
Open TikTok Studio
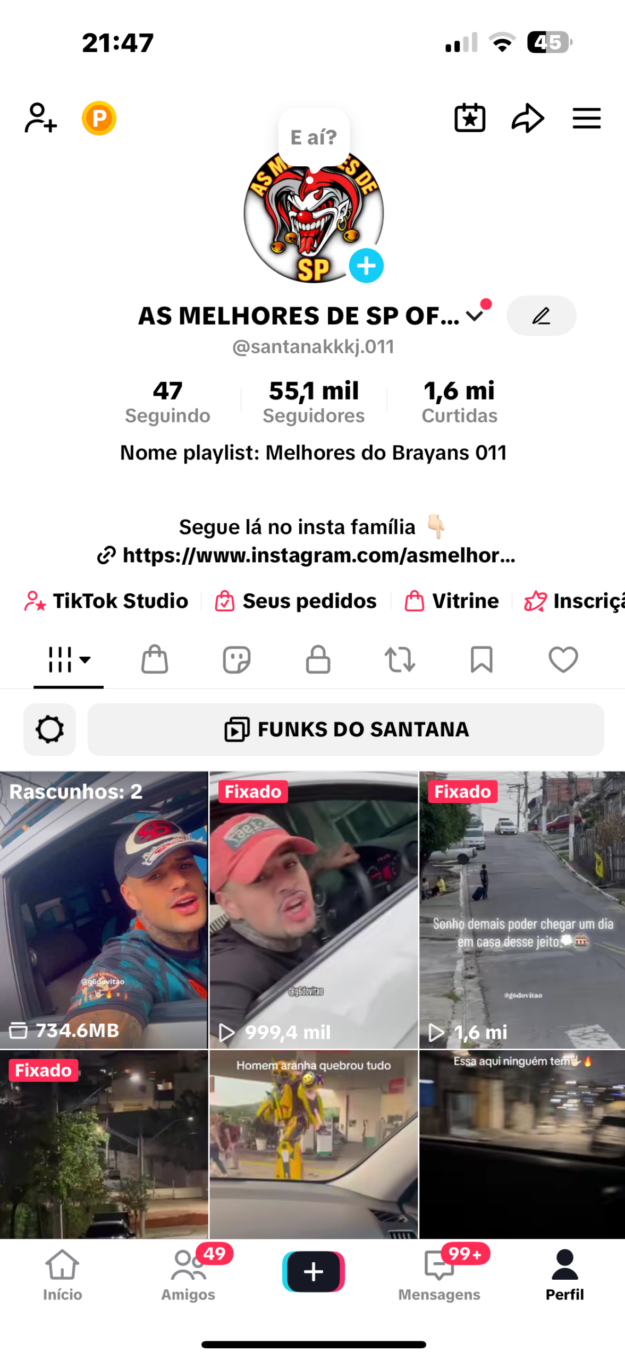coord(106,601)
